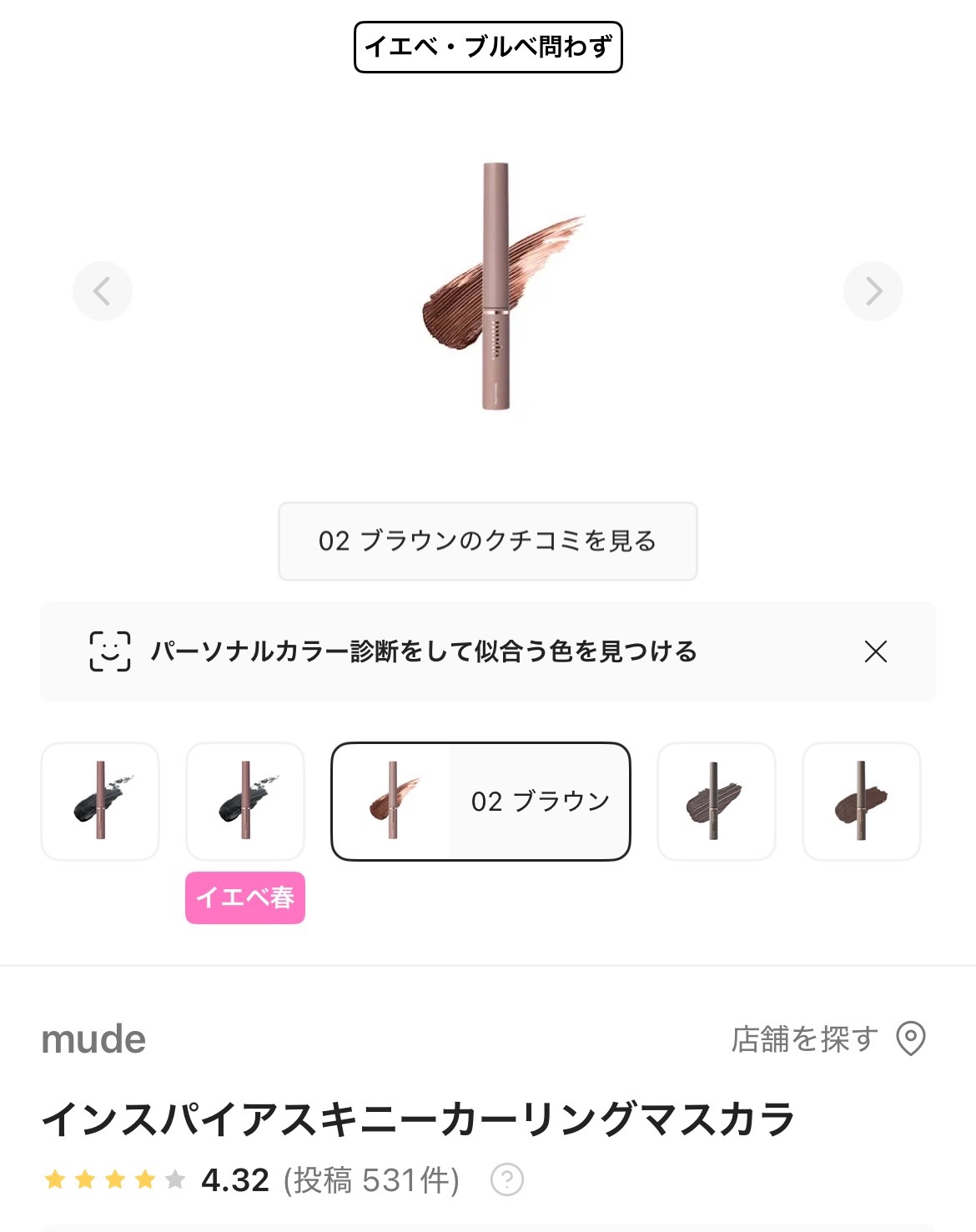Dismiss the personal color diagnosis banner with the X

point(875,652)
